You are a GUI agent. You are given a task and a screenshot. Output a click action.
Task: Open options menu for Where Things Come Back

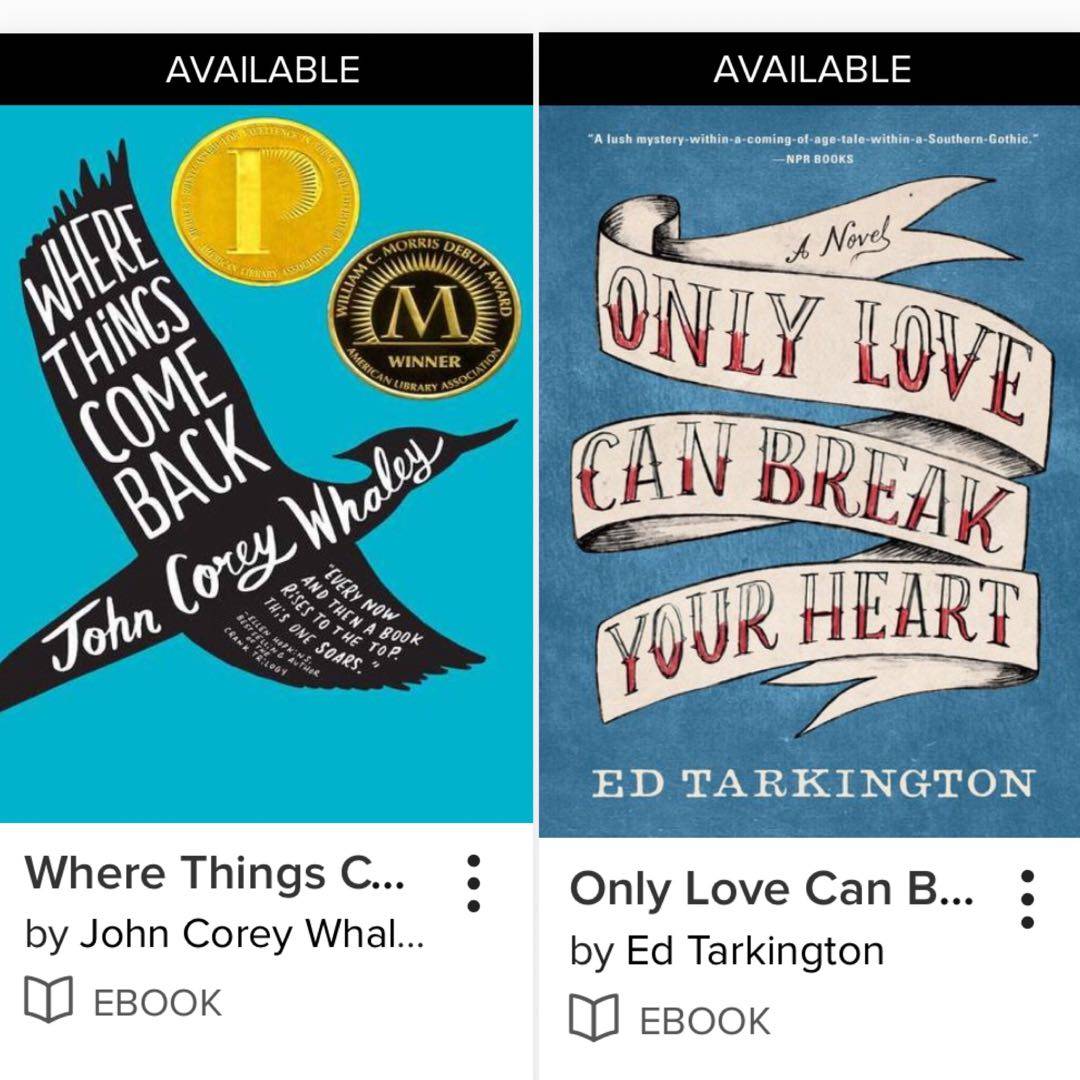474,882
